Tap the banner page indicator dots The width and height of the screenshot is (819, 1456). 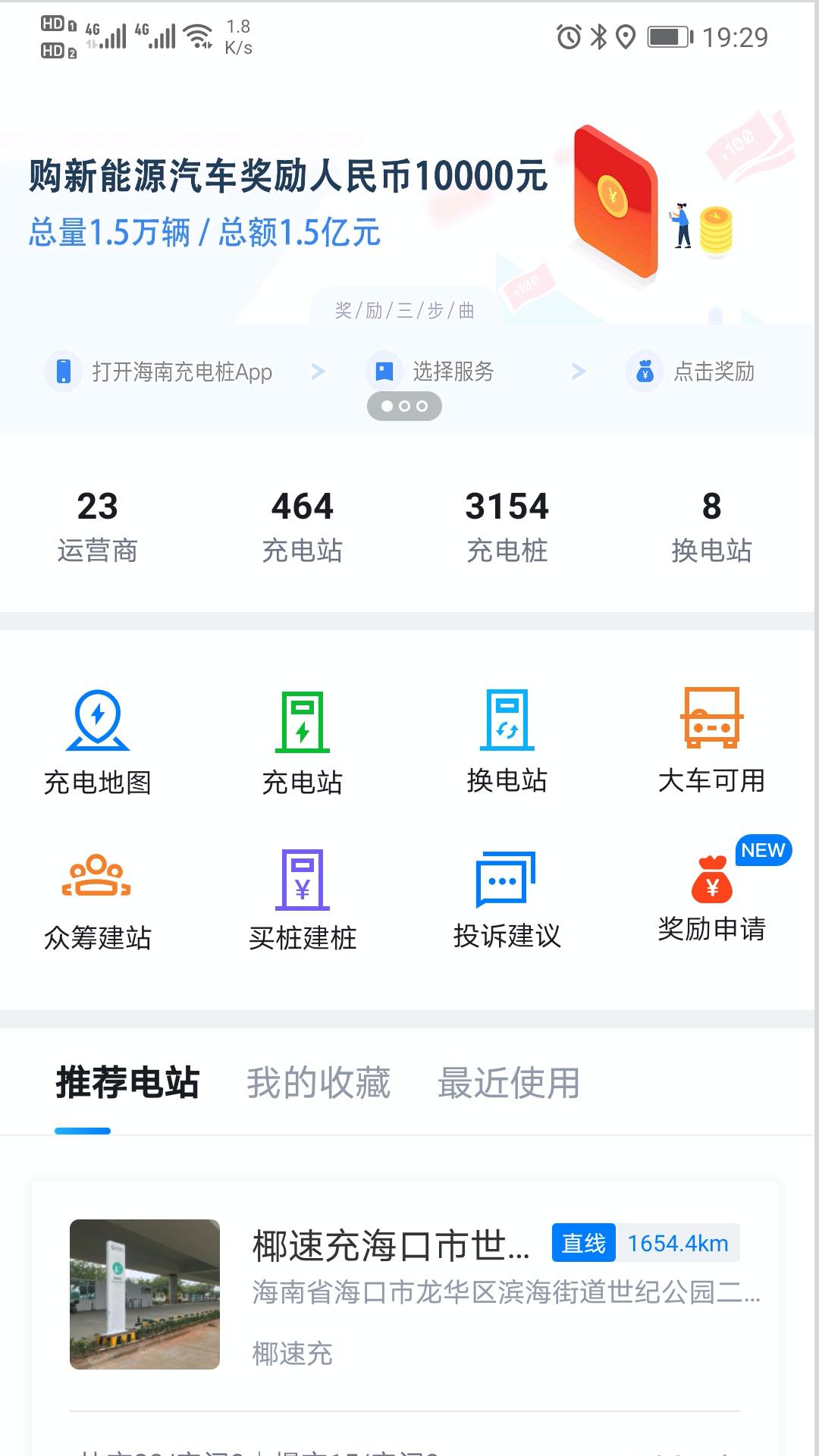404,406
